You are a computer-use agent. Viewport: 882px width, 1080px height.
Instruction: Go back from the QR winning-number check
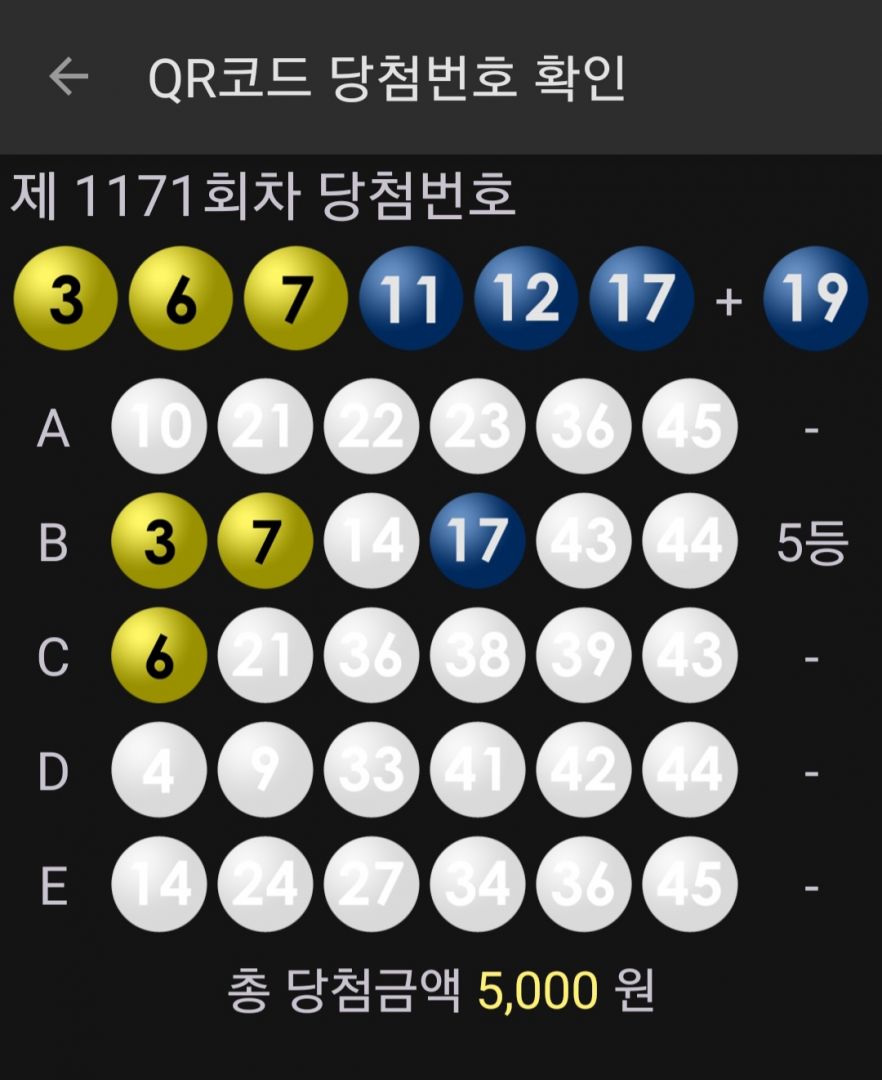tap(69, 78)
